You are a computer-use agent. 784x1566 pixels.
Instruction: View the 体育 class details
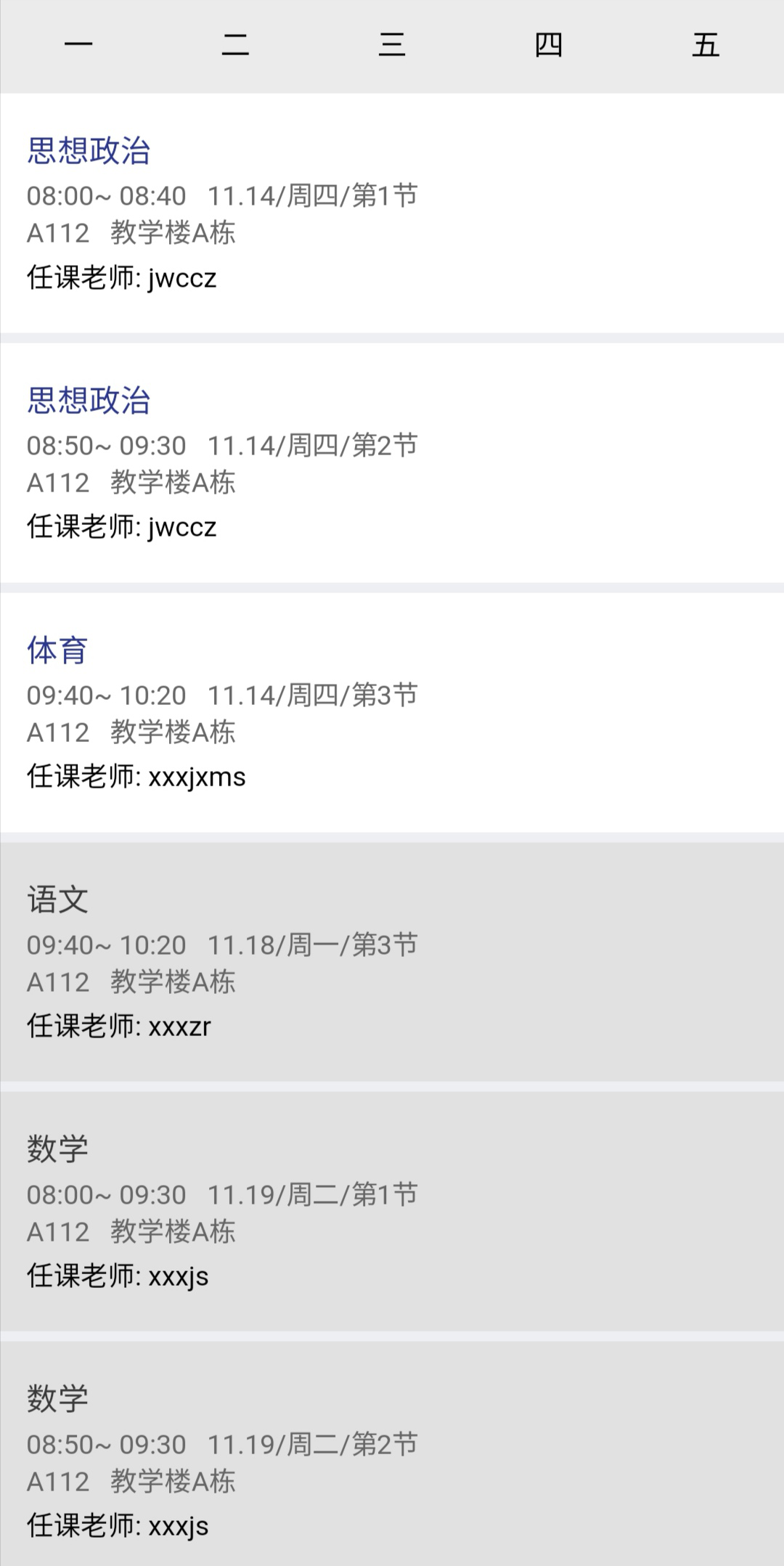point(392,713)
